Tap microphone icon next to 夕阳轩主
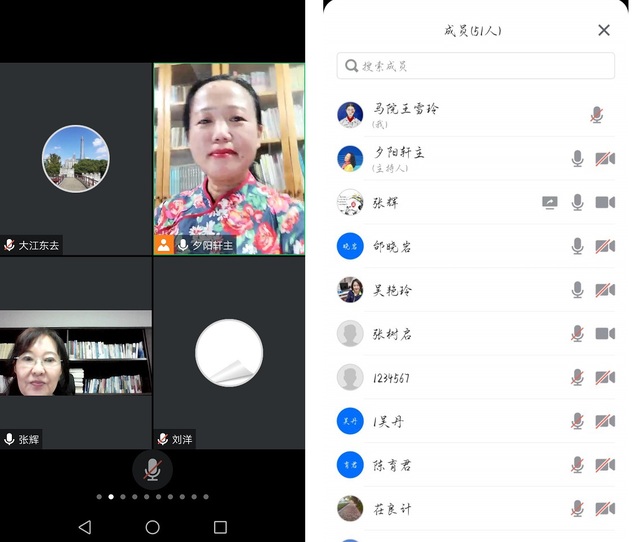 577,159
